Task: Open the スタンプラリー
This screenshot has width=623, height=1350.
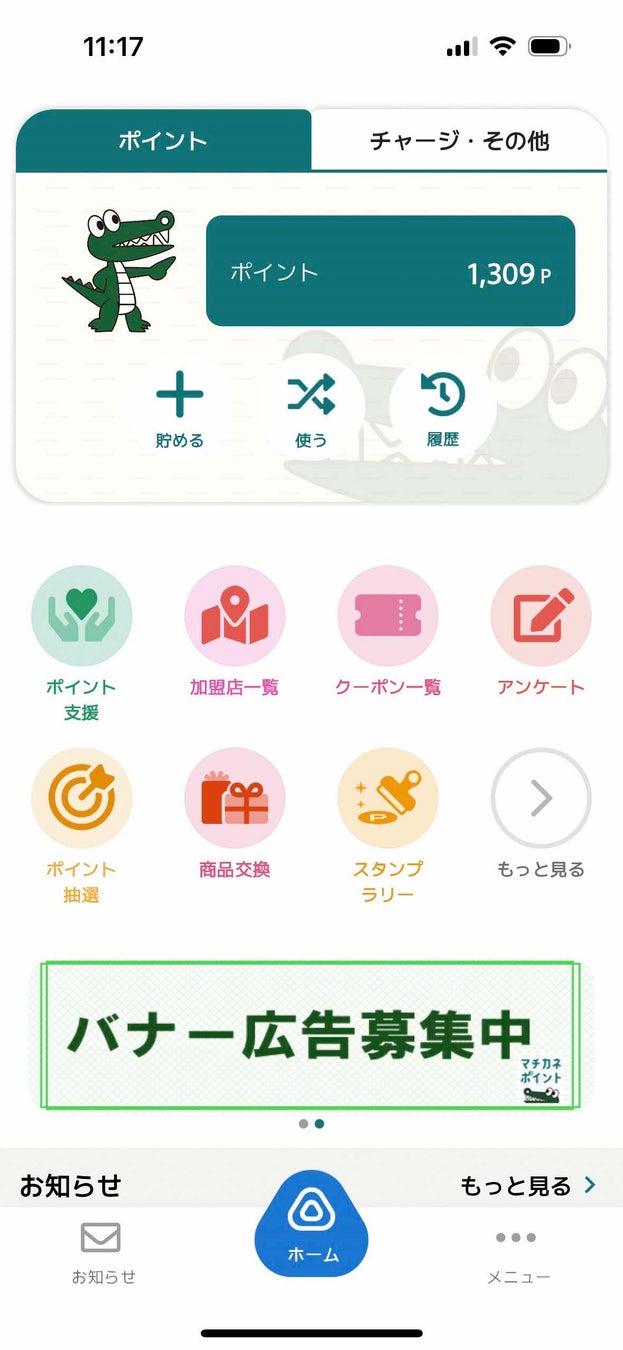Action: (388, 798)
